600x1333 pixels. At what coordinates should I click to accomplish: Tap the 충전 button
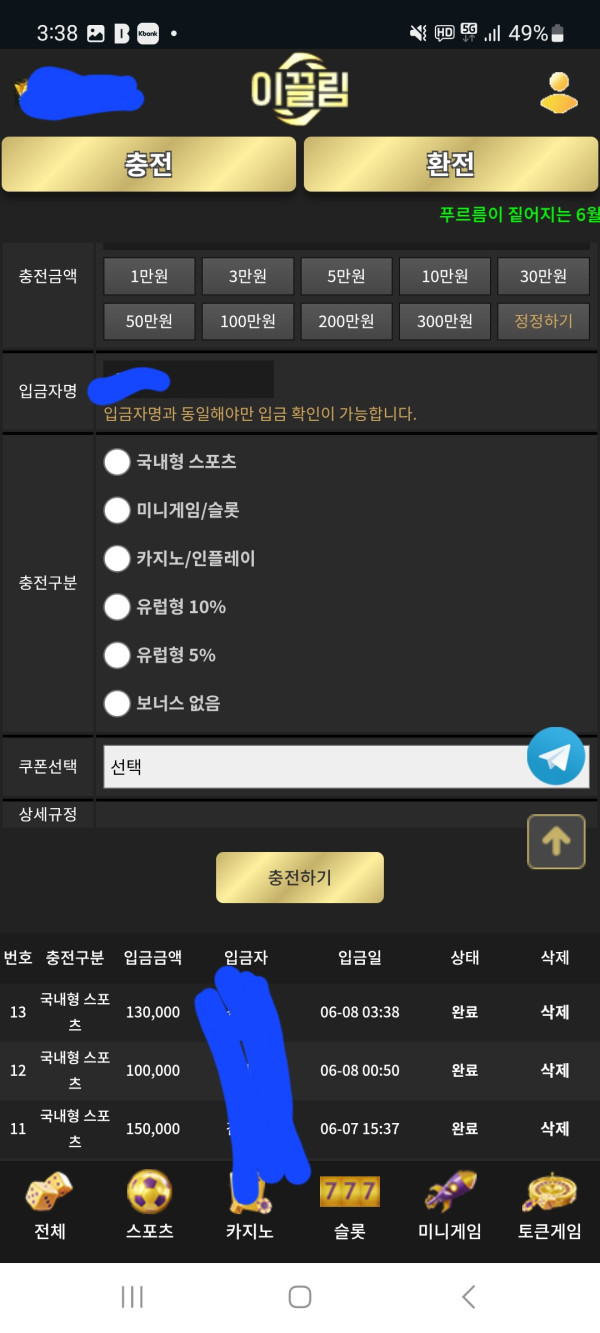149,165
